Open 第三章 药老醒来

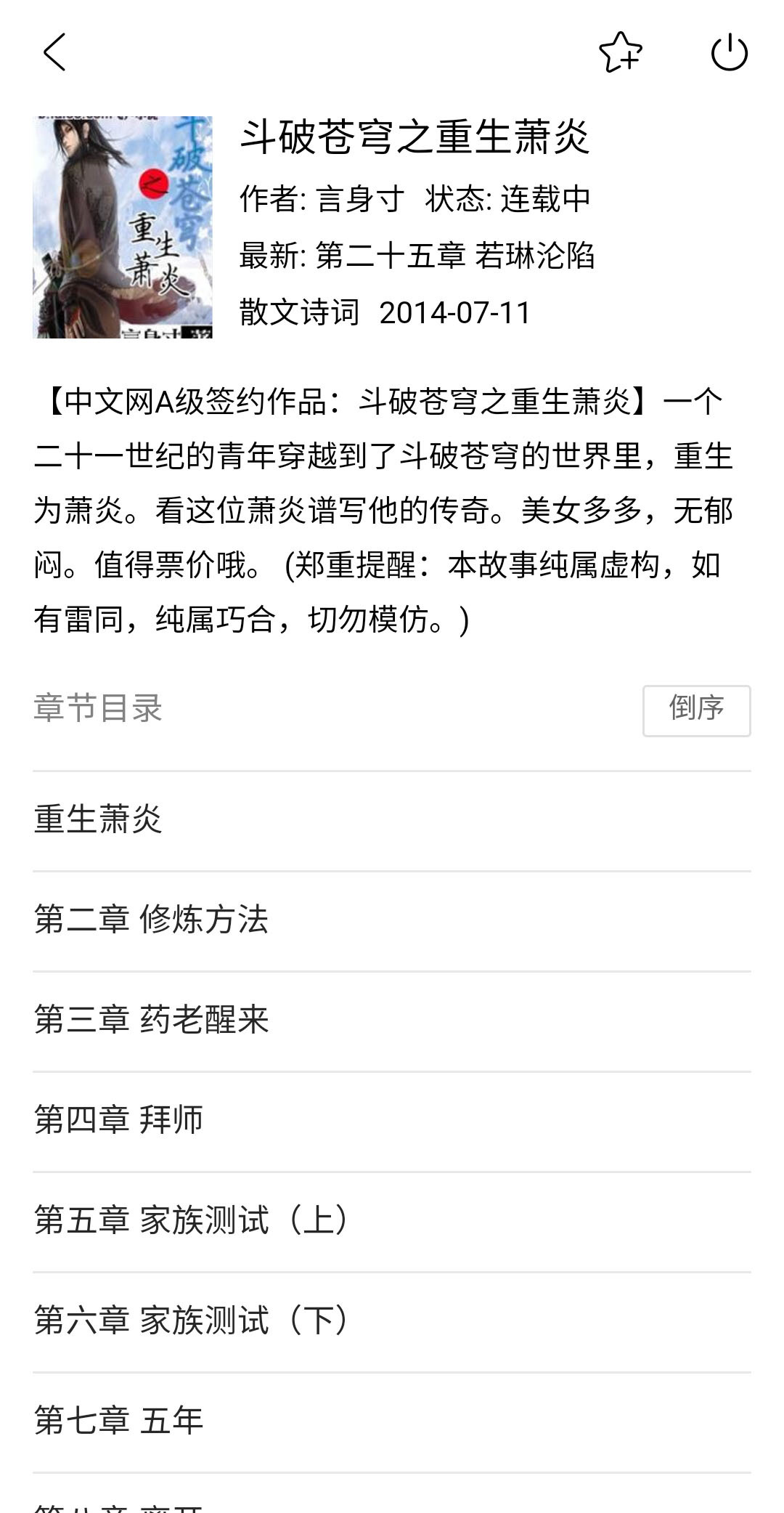click(152, 1020)
